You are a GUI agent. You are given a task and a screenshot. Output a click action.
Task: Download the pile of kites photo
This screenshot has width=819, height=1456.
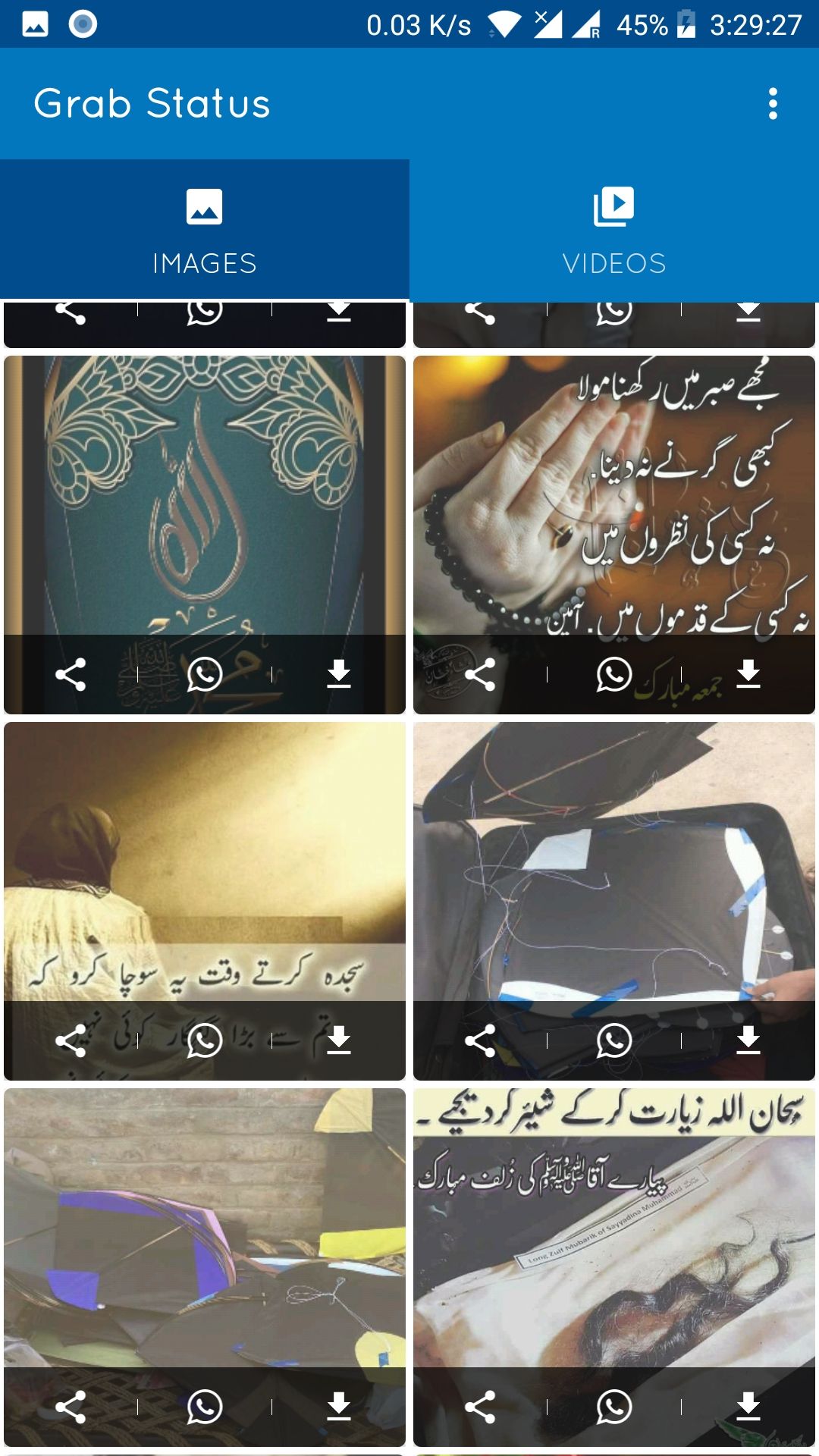(339, 1407)
